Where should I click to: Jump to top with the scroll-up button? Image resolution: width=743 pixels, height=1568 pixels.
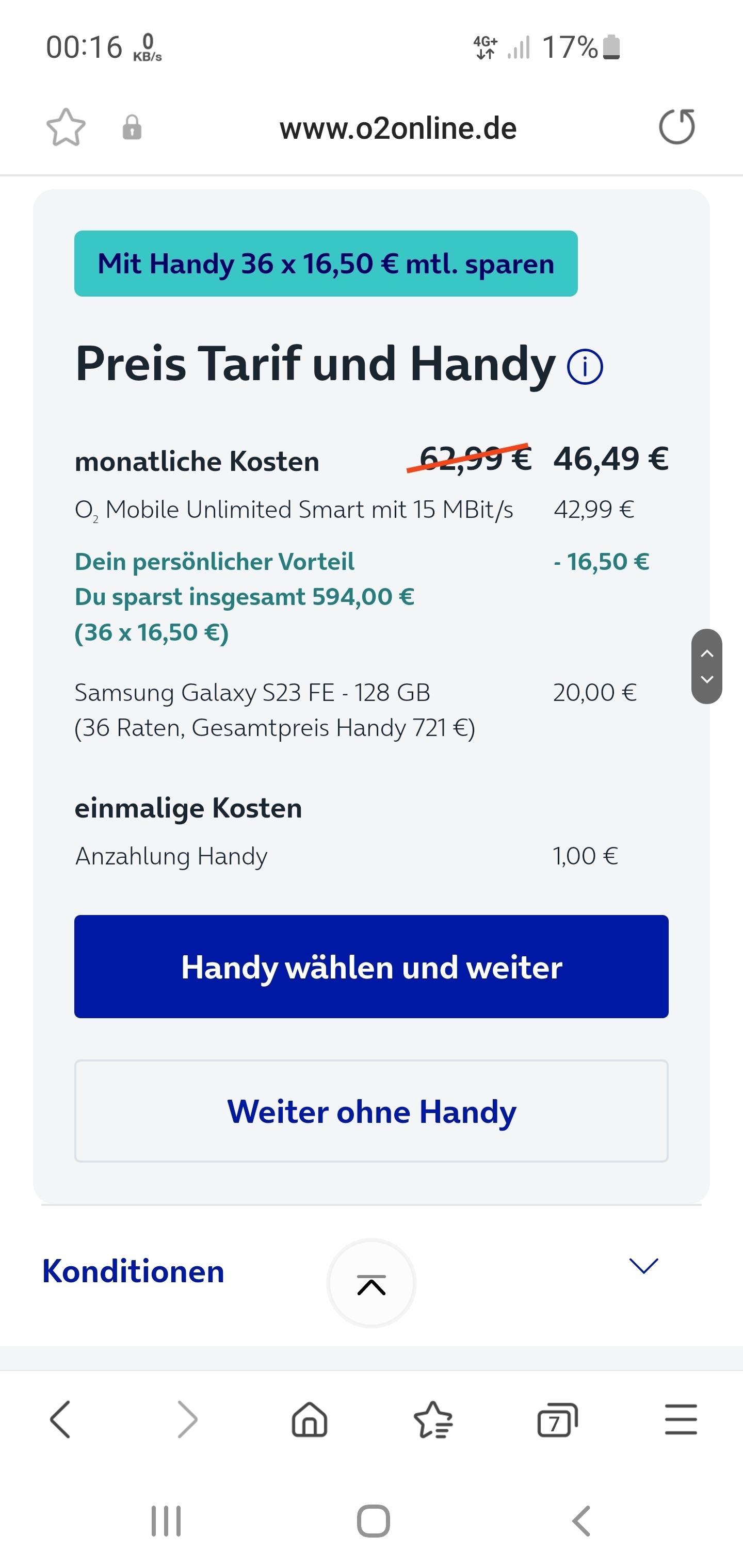[372, 1284]
